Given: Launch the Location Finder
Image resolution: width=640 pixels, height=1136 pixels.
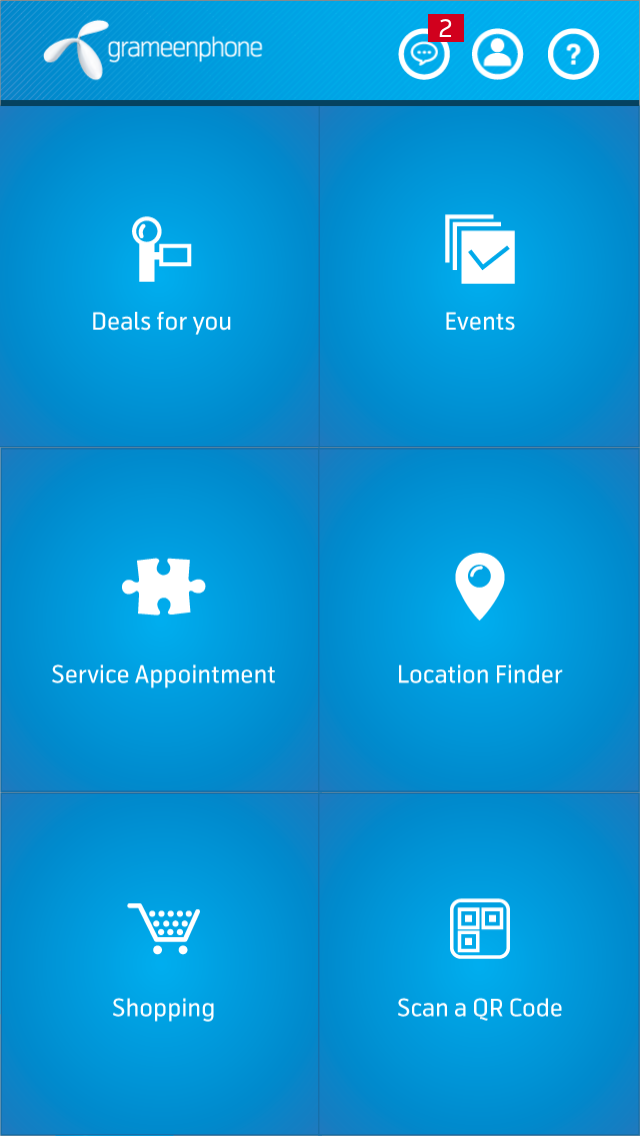Looking at the screenshot, I should pos(480,621).
